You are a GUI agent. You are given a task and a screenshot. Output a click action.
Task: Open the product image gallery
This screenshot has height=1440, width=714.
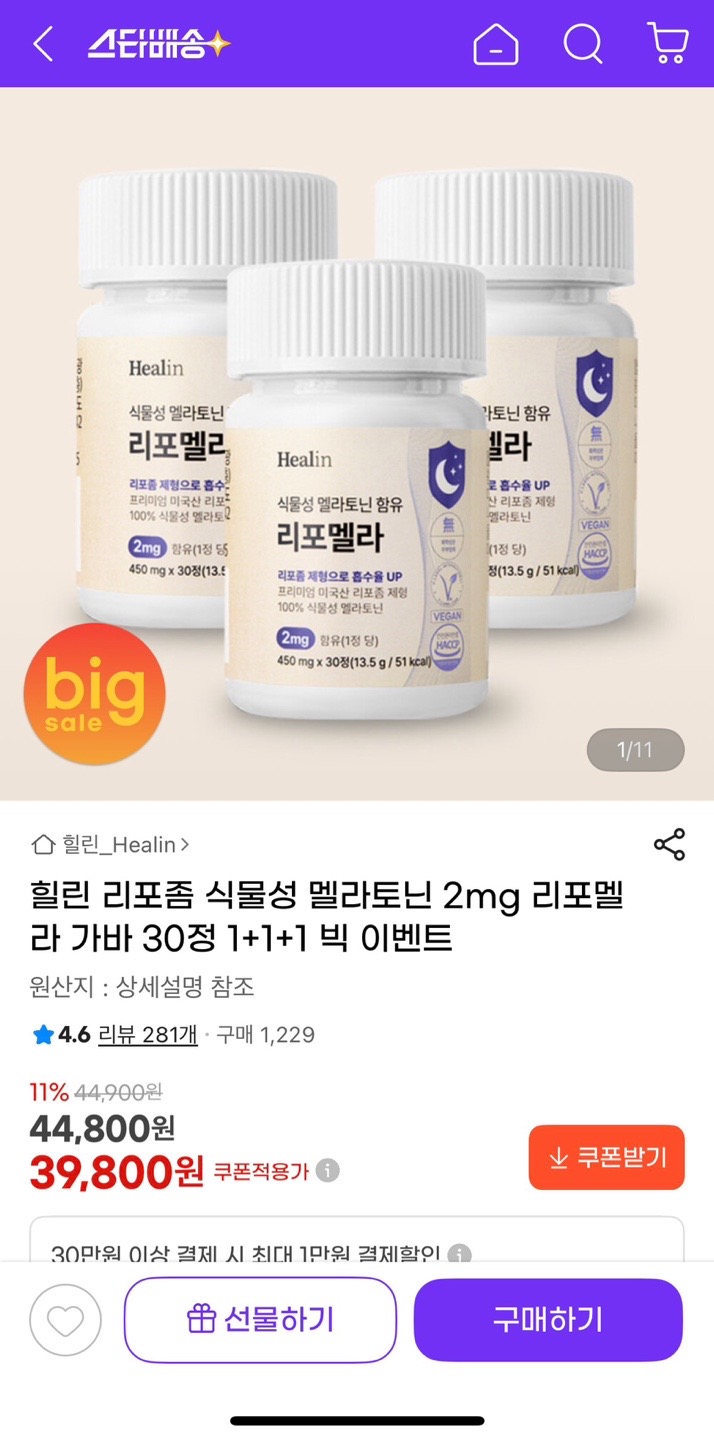[357, 440]
